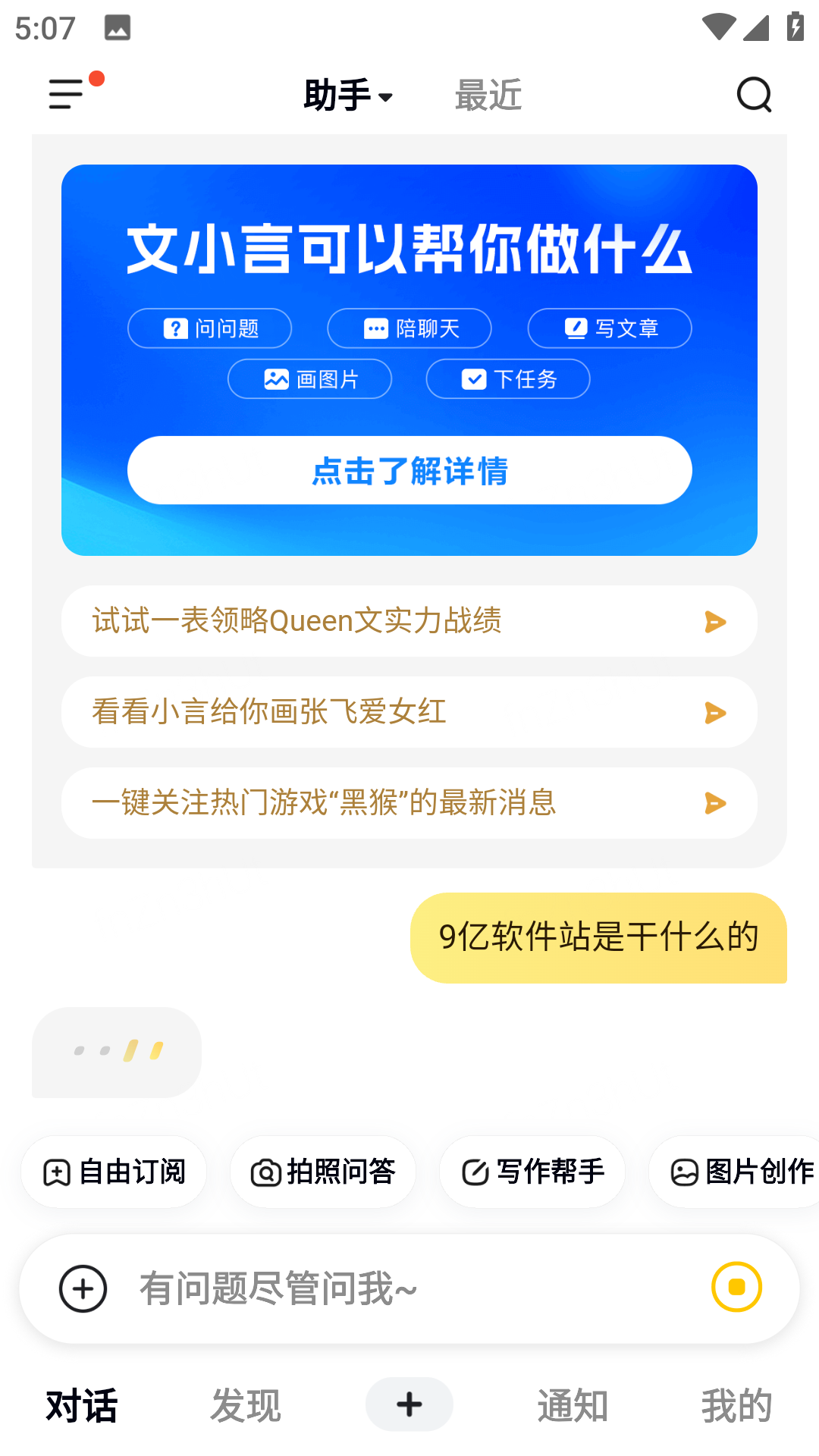
Task: Open 拍照问答 camera question
Action: pyautogui.click(x=323, y=1172)
